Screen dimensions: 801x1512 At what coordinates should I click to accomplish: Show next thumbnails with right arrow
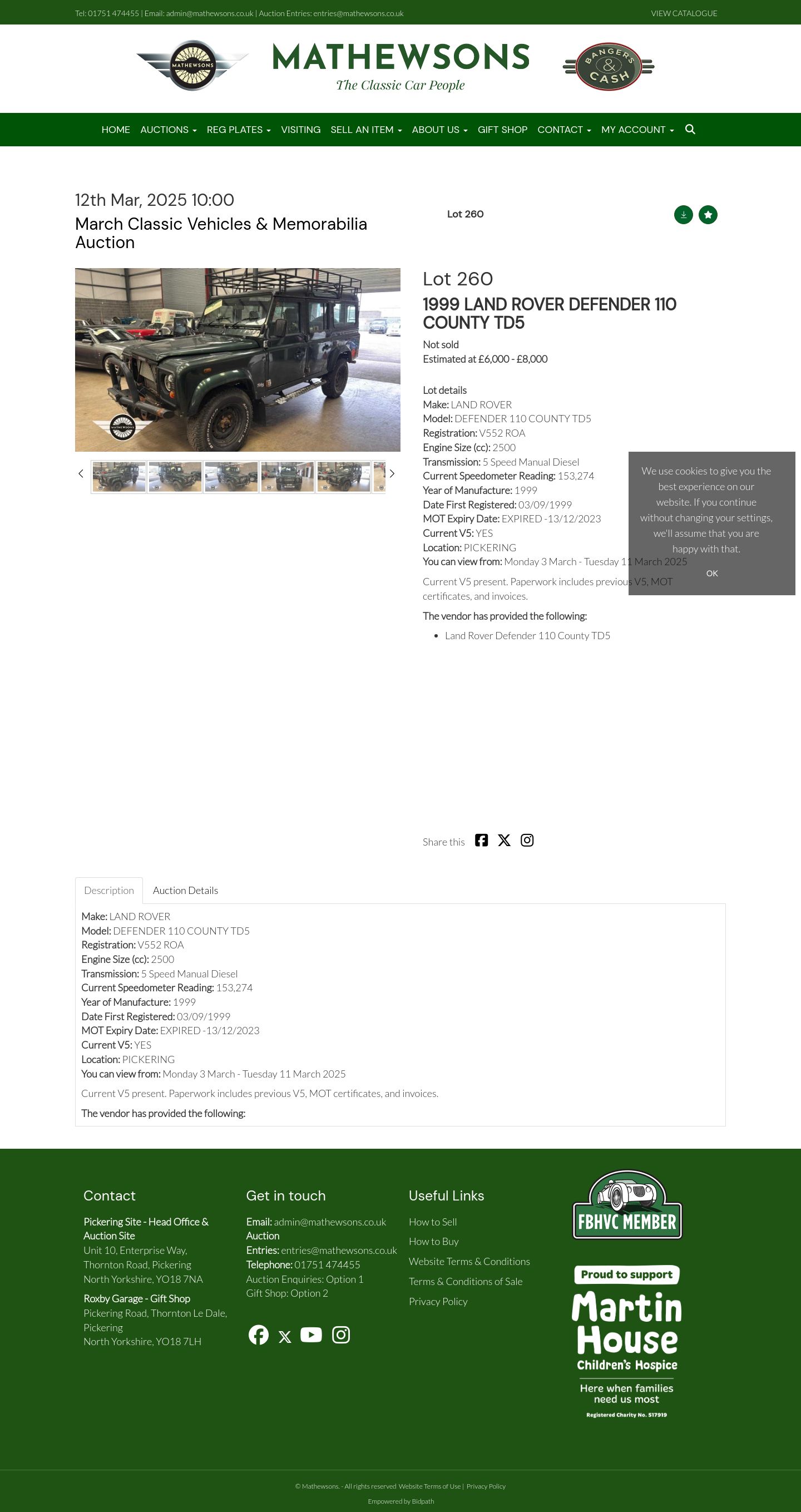(392, 473)
